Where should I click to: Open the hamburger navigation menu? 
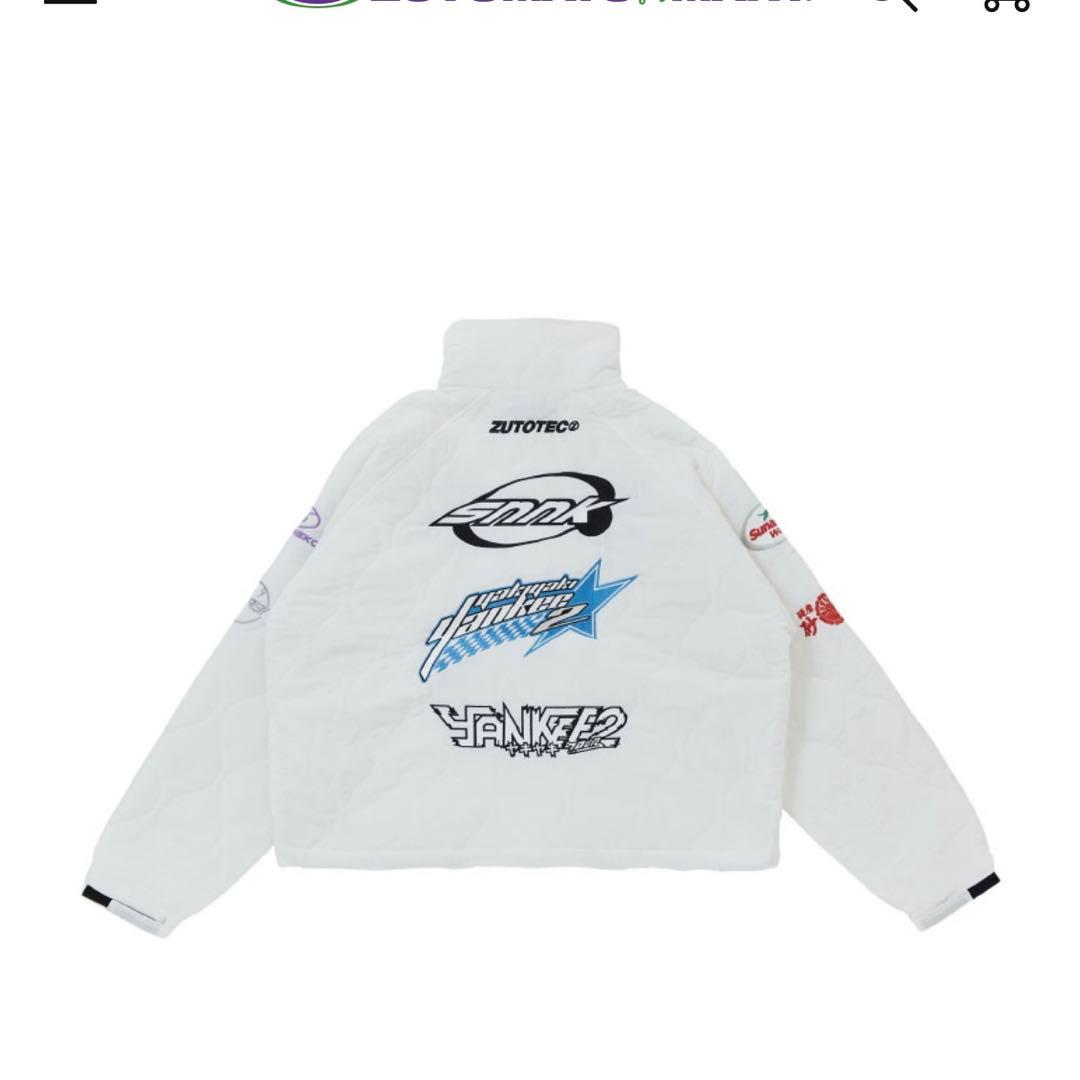pos(71,3)
